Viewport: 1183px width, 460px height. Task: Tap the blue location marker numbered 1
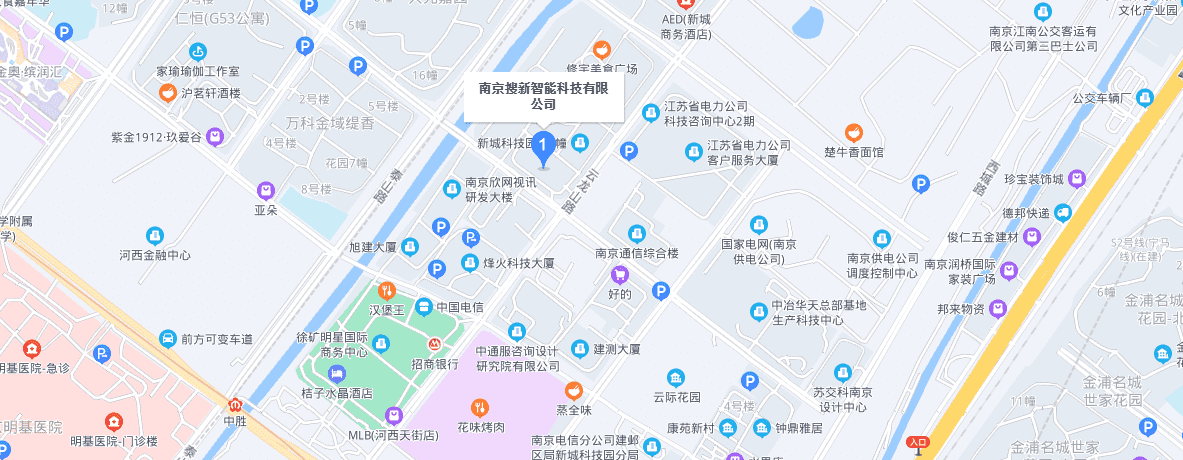(543, 146)
